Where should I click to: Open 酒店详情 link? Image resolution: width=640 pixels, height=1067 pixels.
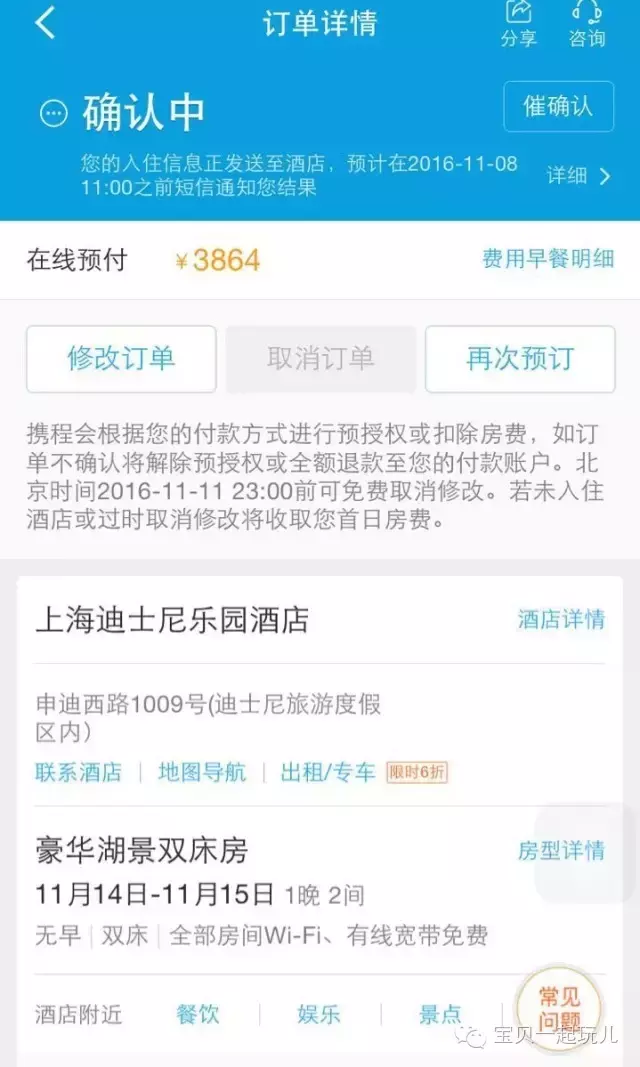[x=561, y=619]
